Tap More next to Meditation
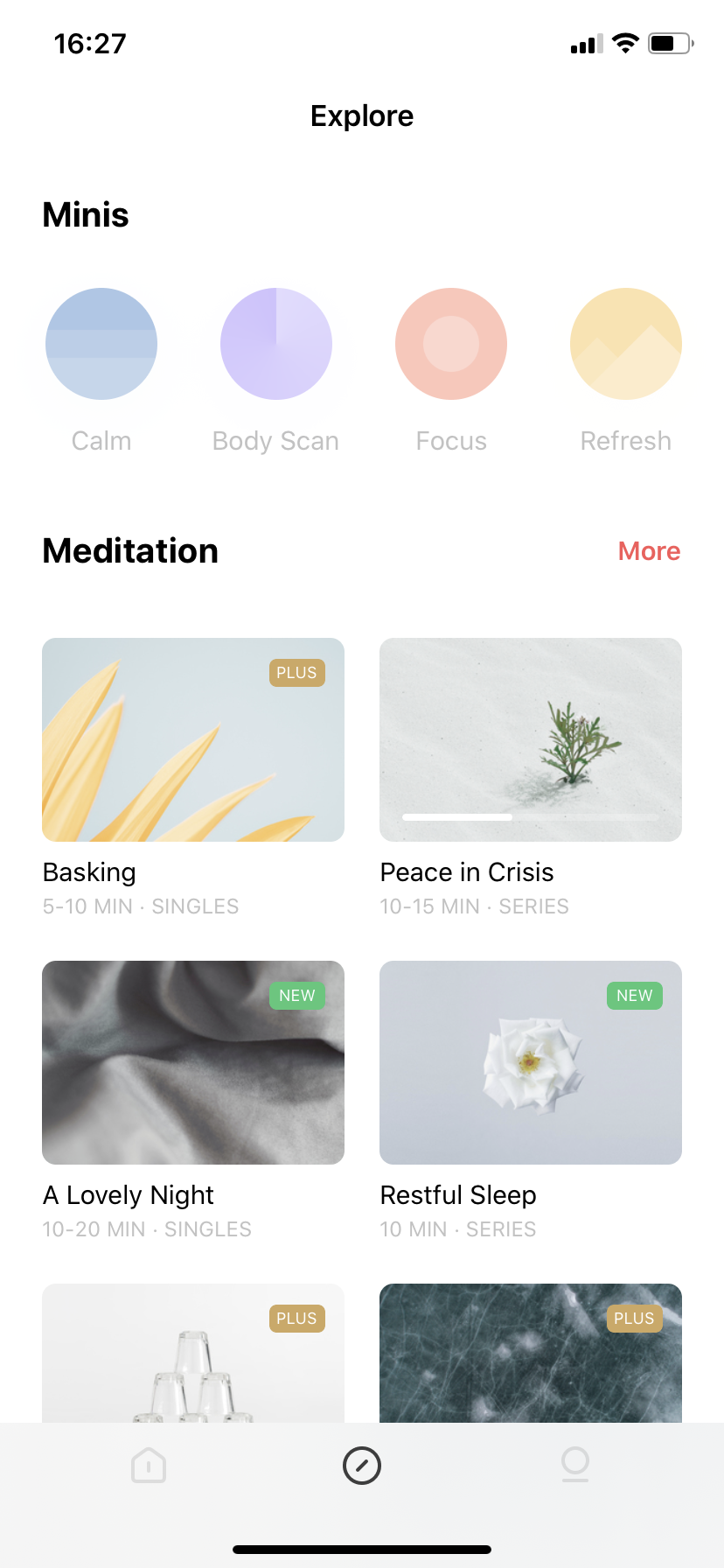The width and height of the screenshot is (724, 1568). [649, 551]
